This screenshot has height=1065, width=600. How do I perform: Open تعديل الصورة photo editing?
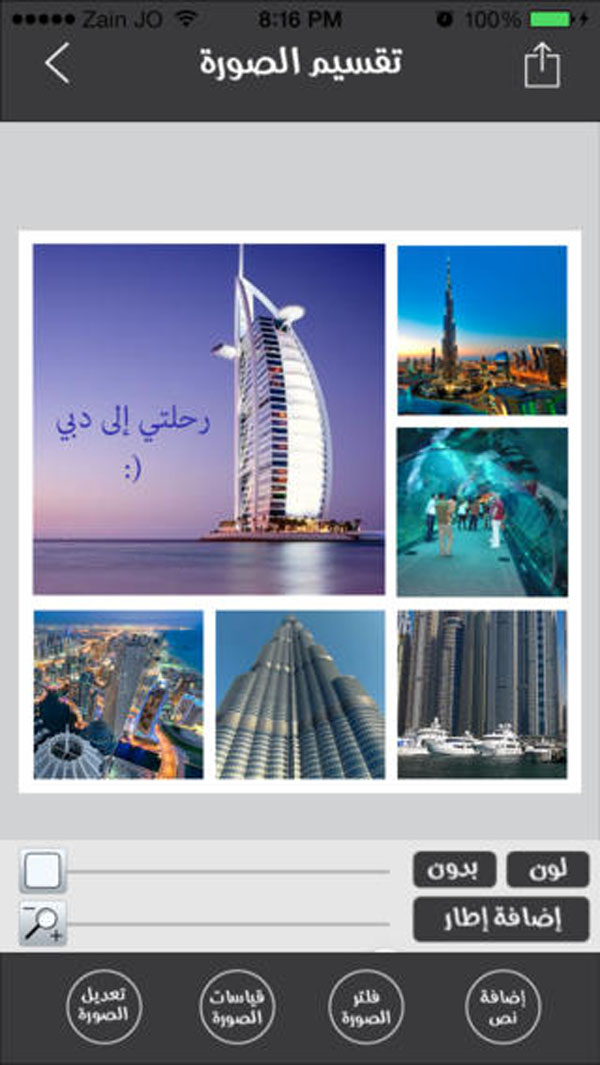pyautogui.click(x=105, y=1006)
